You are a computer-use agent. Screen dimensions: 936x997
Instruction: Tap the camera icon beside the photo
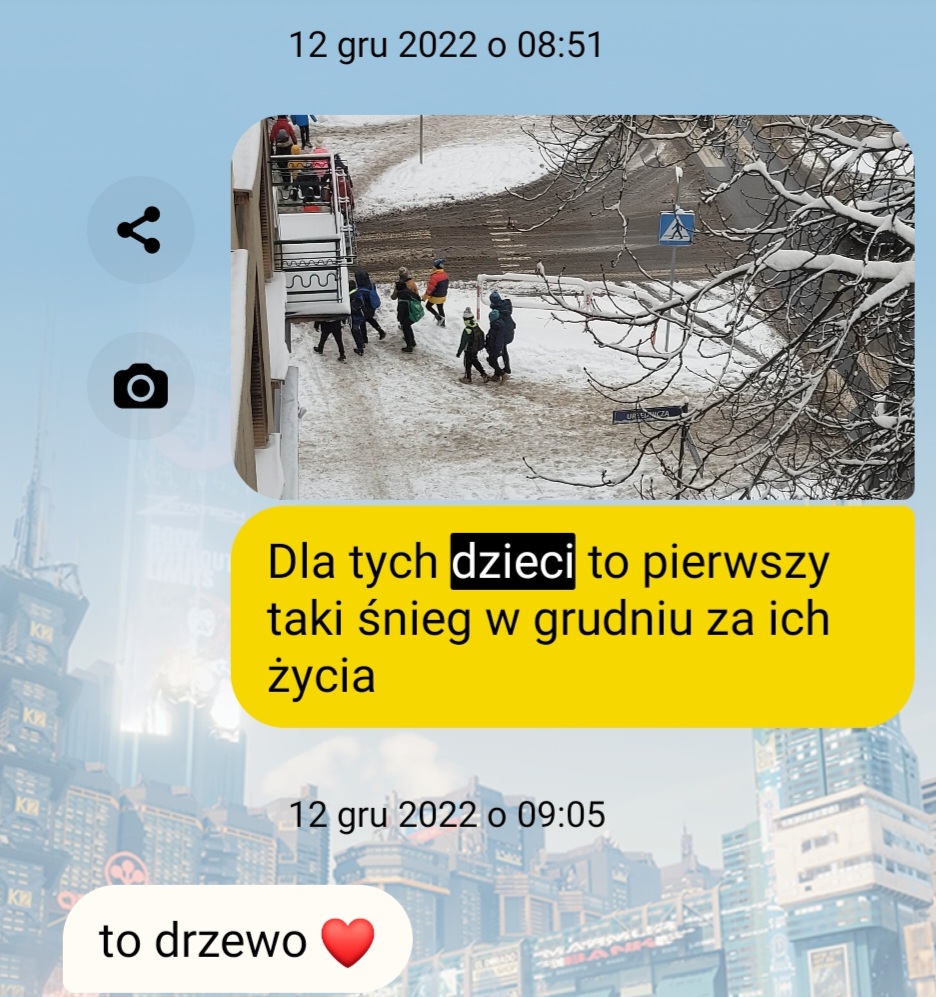point(140,386)
